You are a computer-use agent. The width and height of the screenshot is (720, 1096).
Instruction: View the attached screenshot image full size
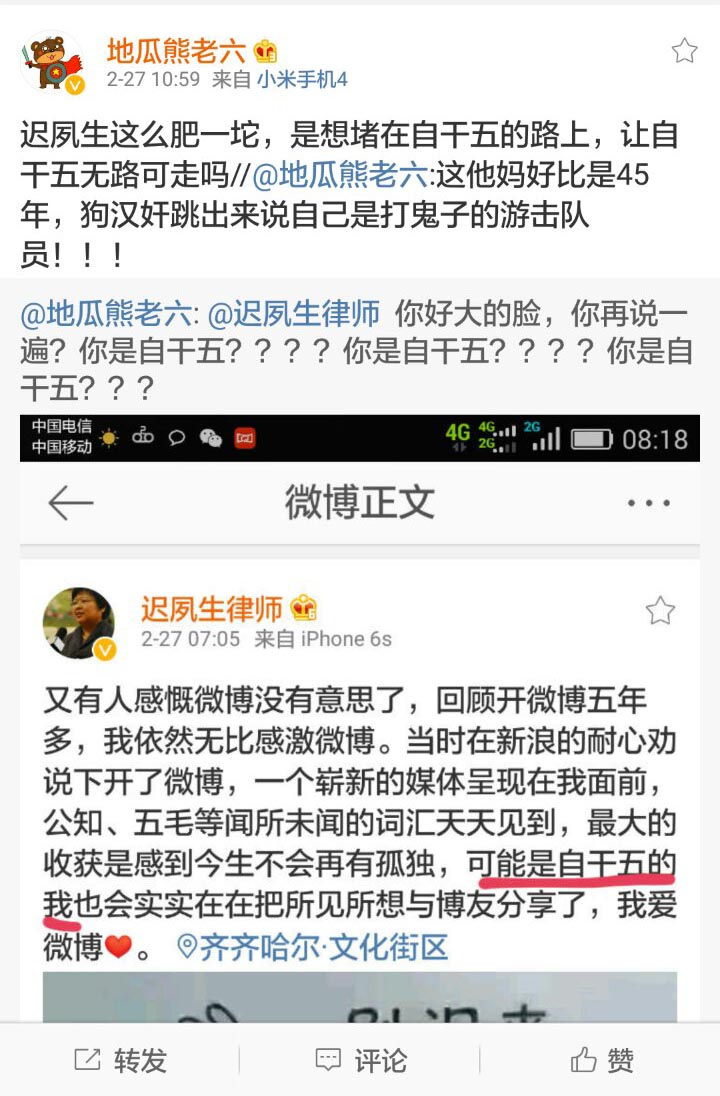[360, 700]
